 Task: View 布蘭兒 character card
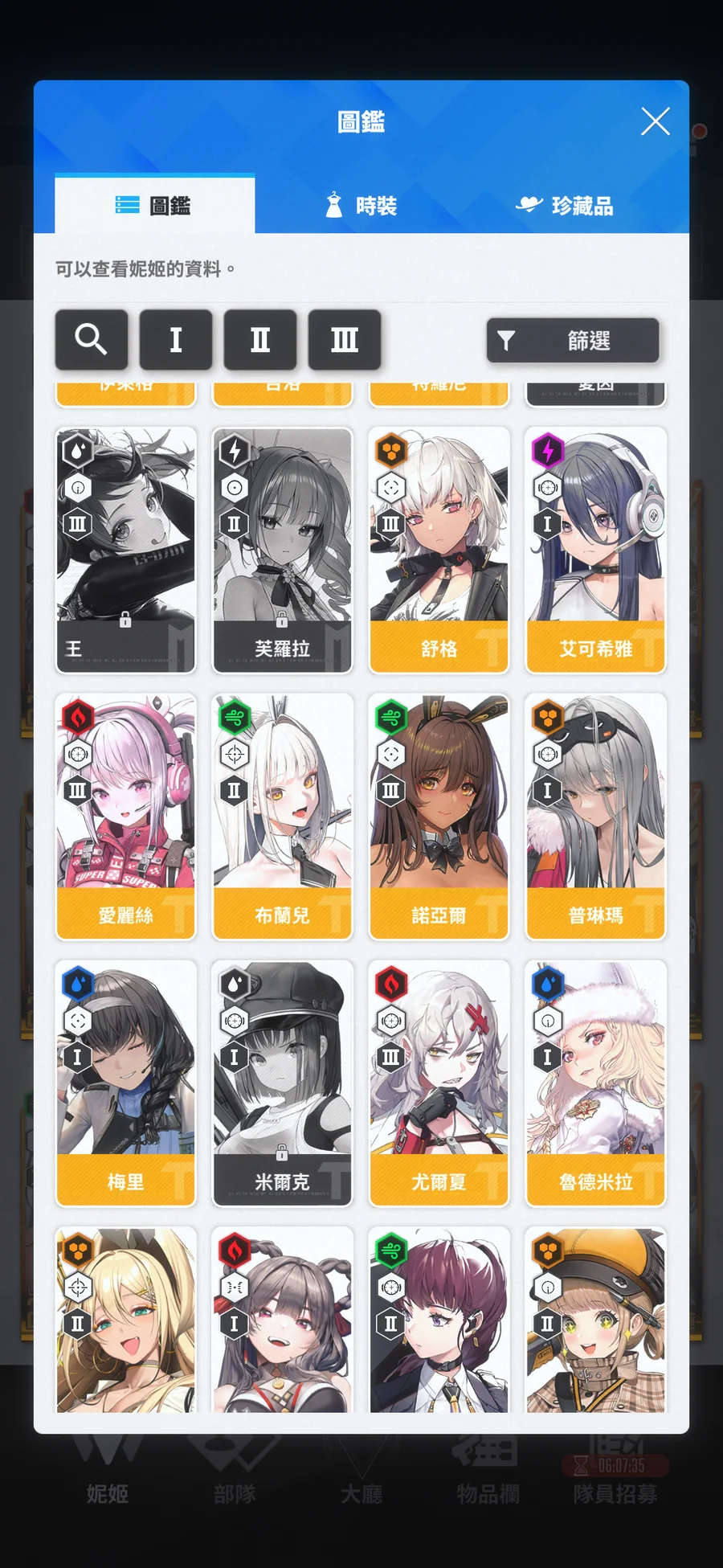pos(282,817)
